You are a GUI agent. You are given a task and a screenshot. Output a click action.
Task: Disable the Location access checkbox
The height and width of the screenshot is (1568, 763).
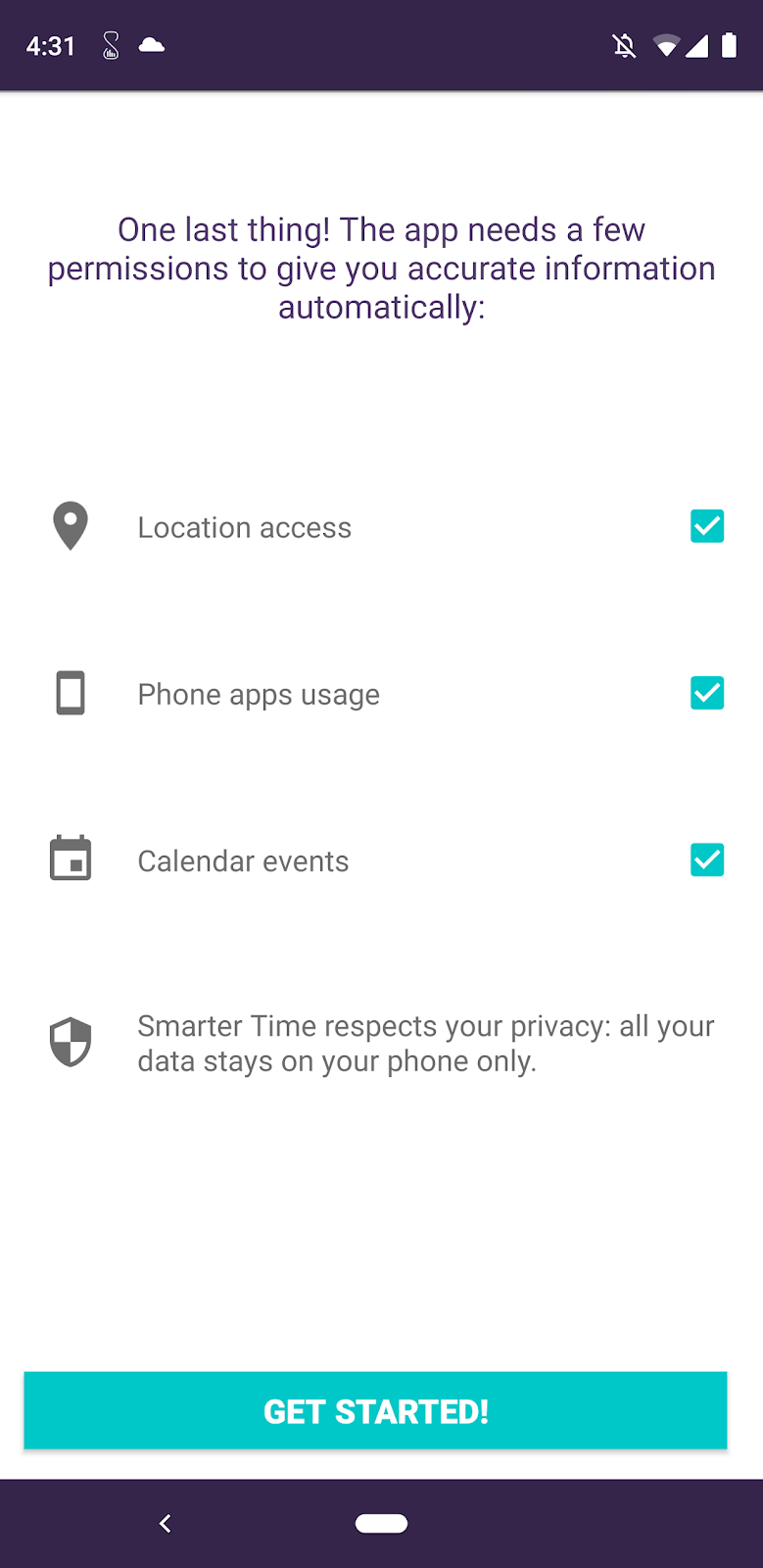[x=707, y=526]
